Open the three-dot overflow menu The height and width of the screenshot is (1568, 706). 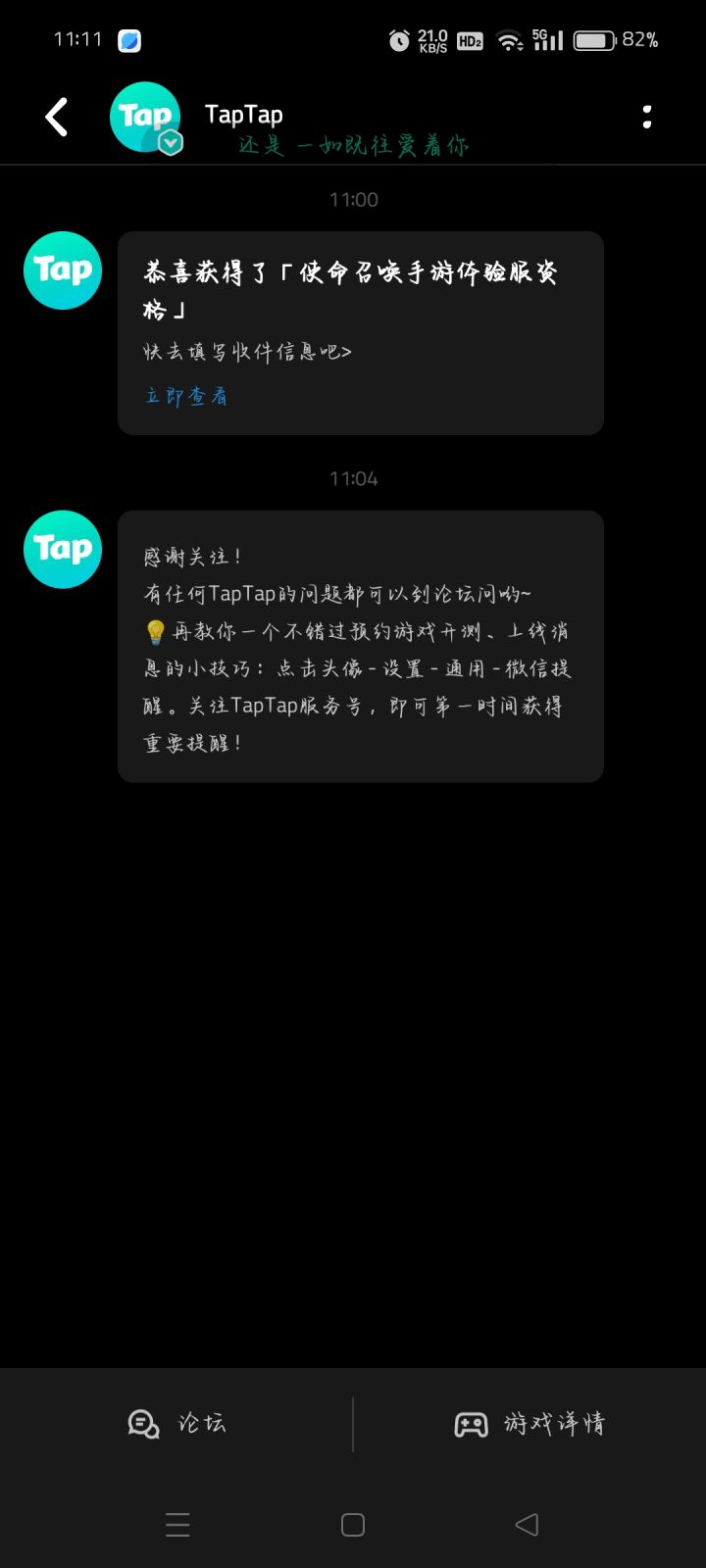point(647,117)
